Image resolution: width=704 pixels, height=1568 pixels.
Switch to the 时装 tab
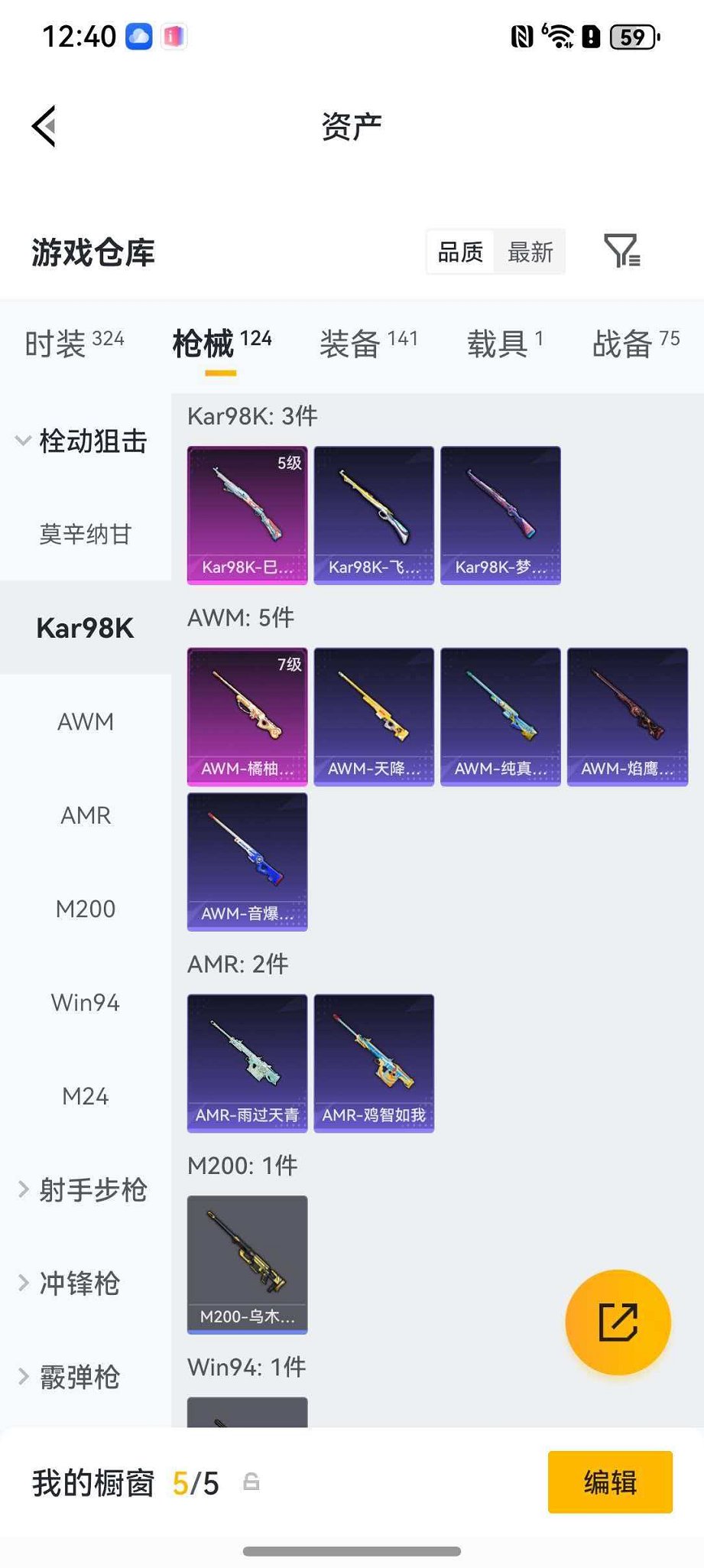tap(74, 343)
